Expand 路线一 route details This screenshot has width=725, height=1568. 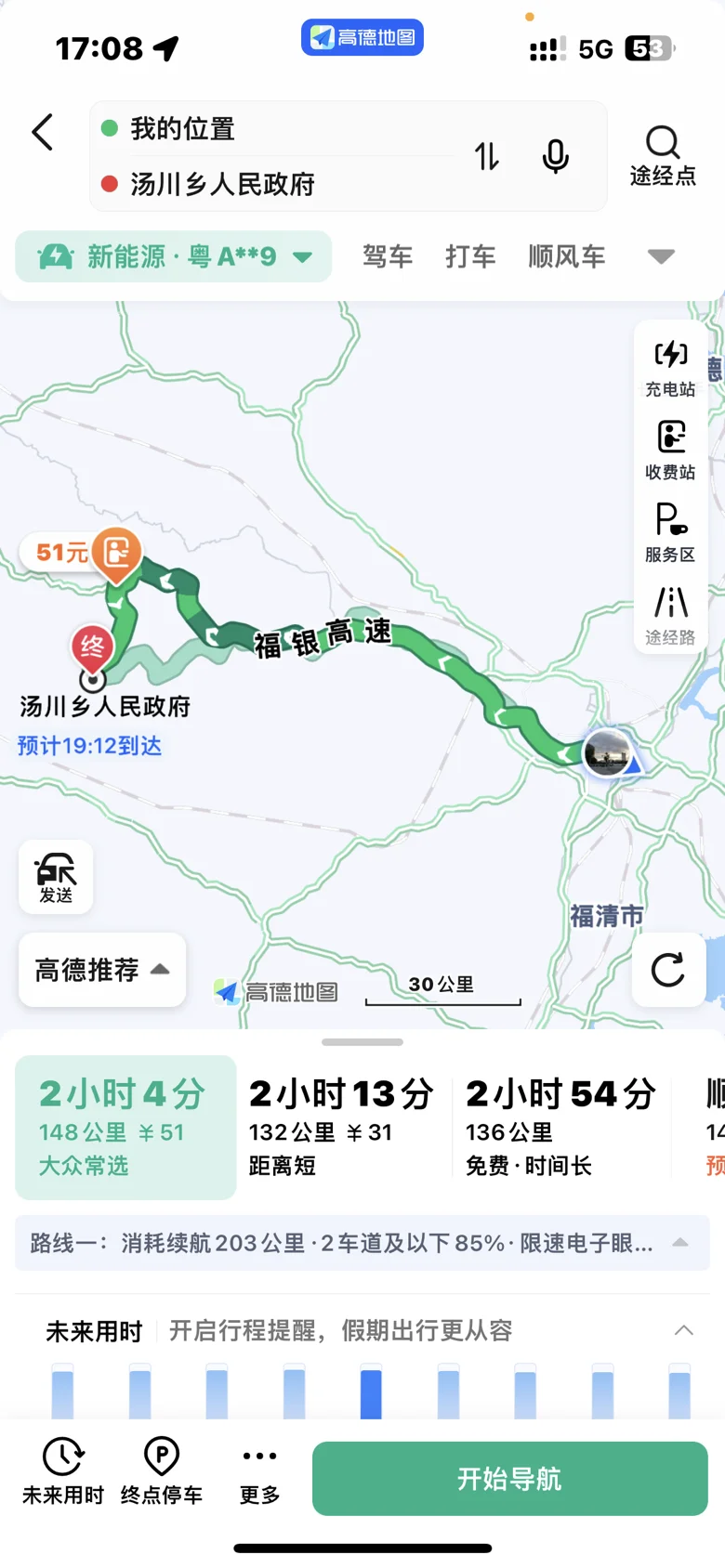click(362, 1243)
